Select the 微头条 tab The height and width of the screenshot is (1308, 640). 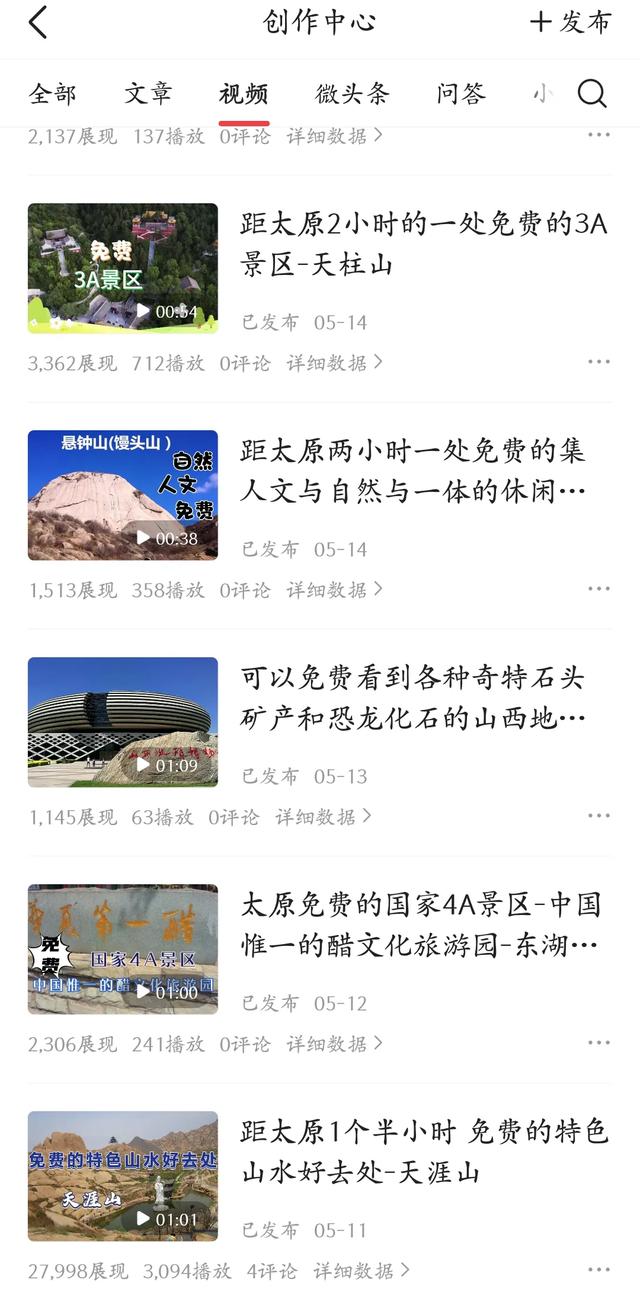[352, 94]
